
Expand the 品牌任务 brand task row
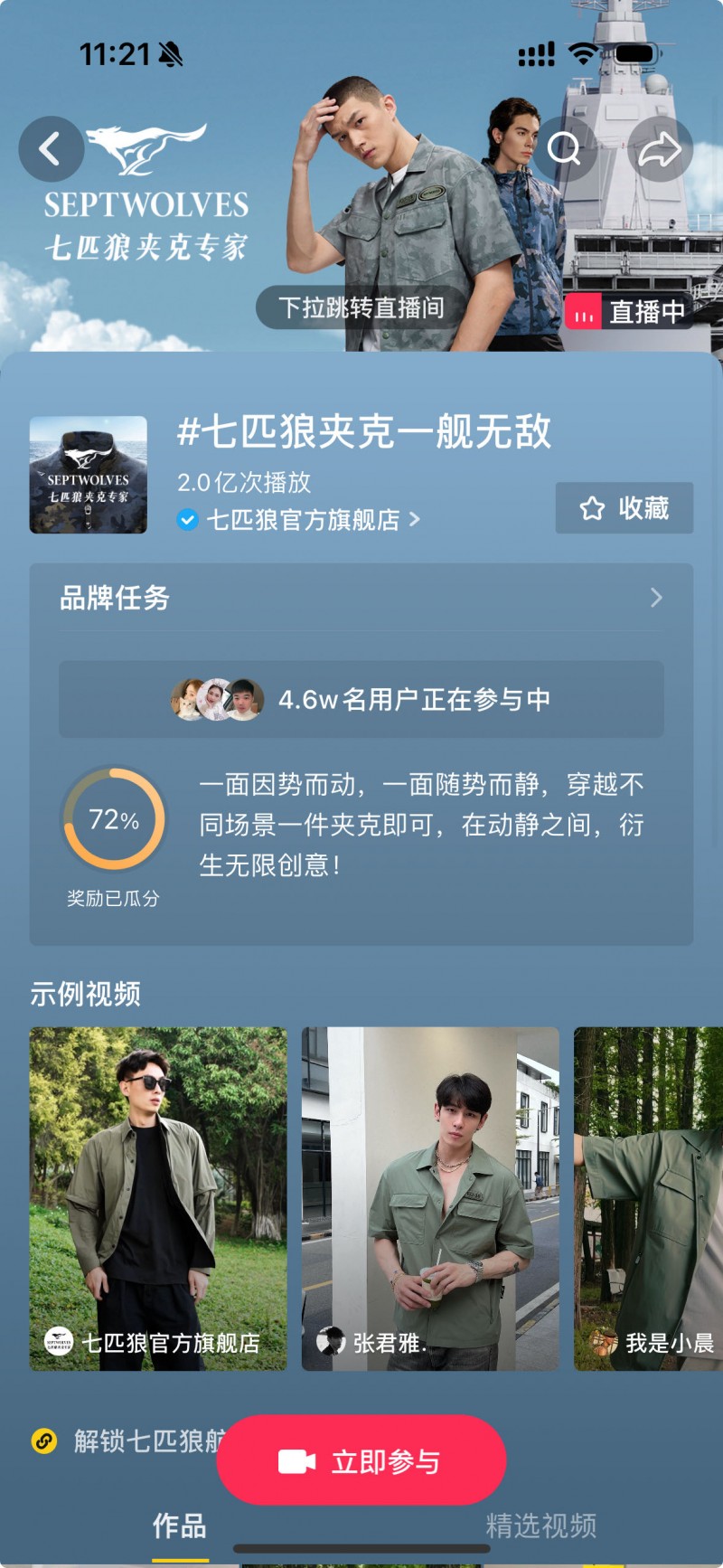pos(361,598)
